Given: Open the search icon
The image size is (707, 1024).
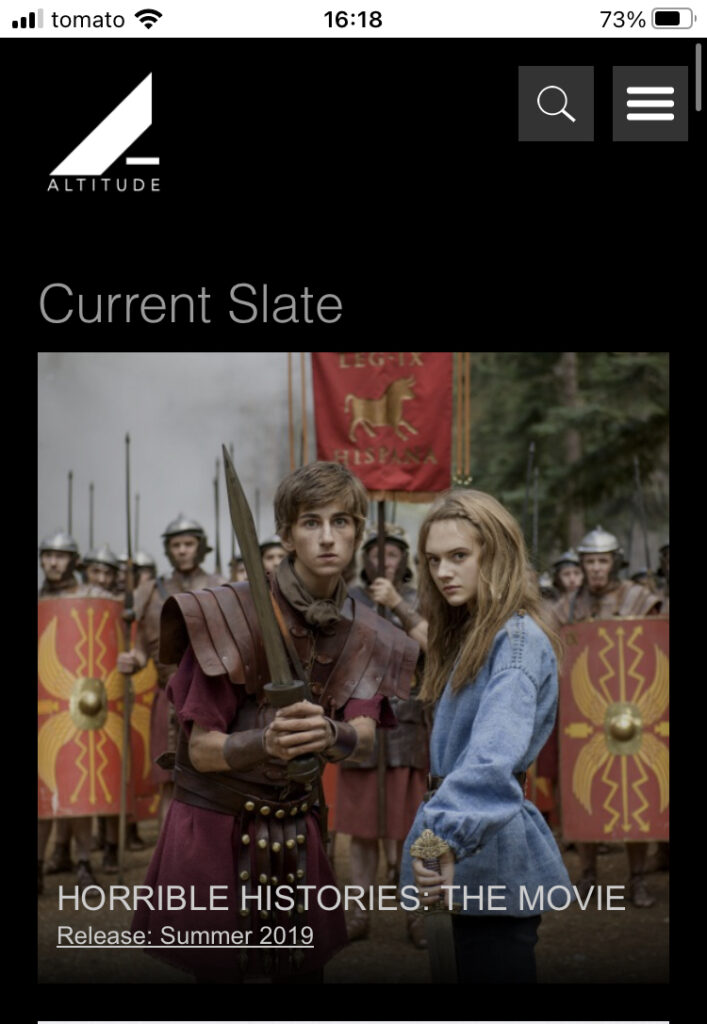Looking at the screenshot, I should click(556, 104).
